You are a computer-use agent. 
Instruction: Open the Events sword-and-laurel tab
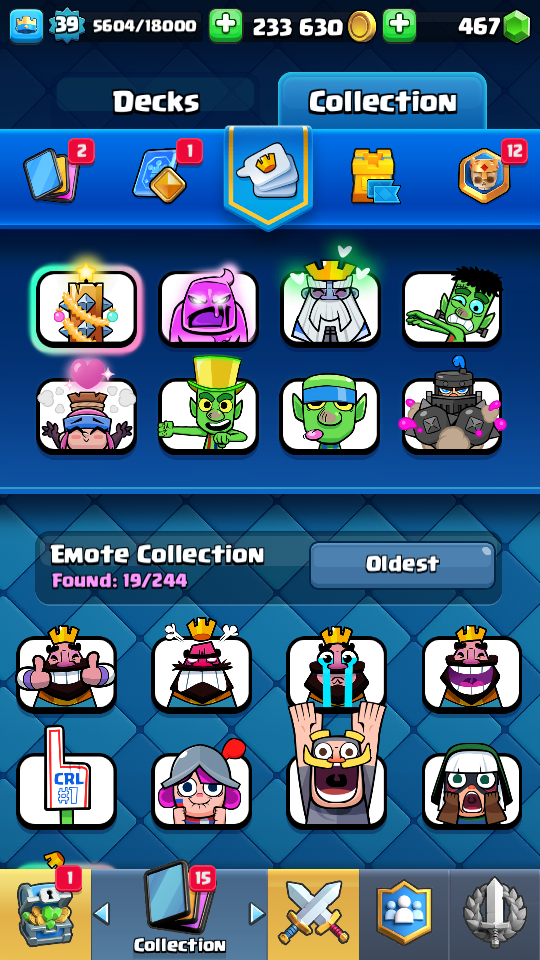tap(495, 913)
